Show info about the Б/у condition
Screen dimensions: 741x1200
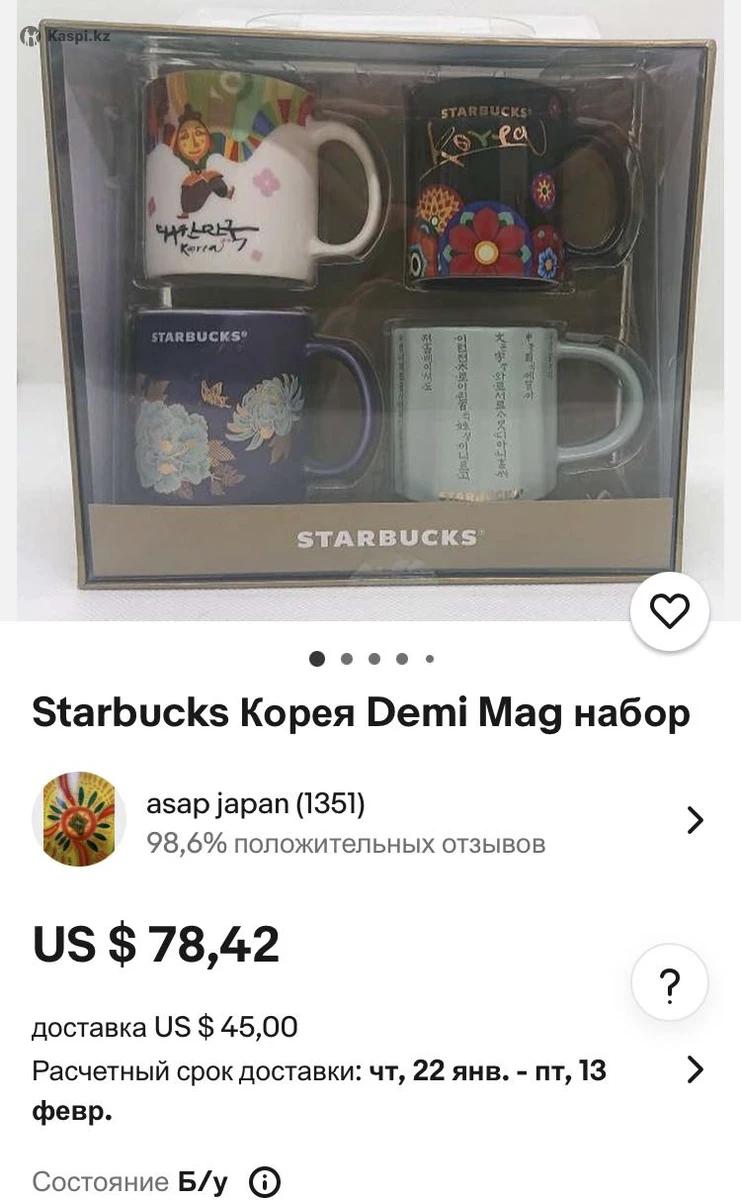point(264,1182)
